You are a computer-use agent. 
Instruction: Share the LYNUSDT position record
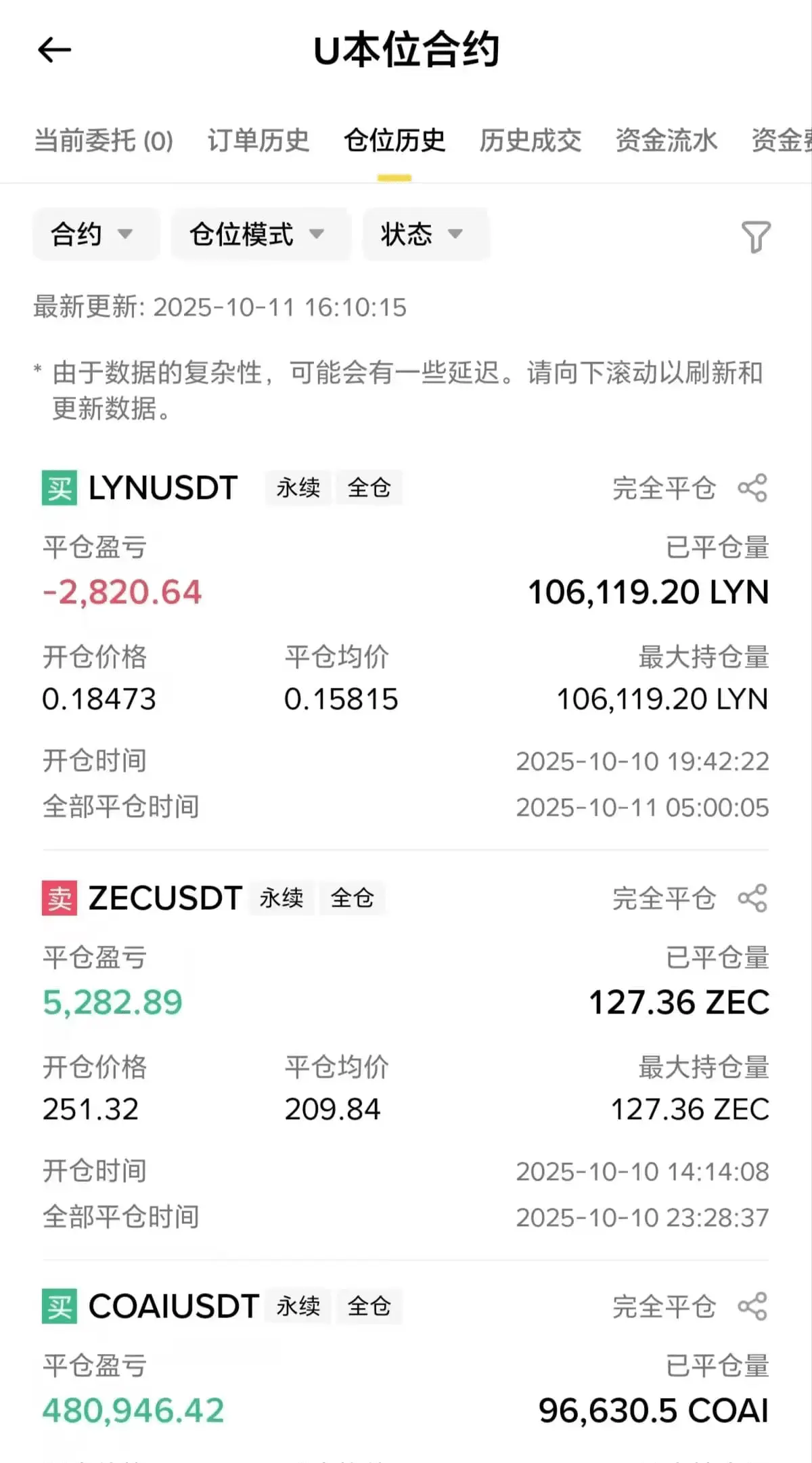(752, 487)
